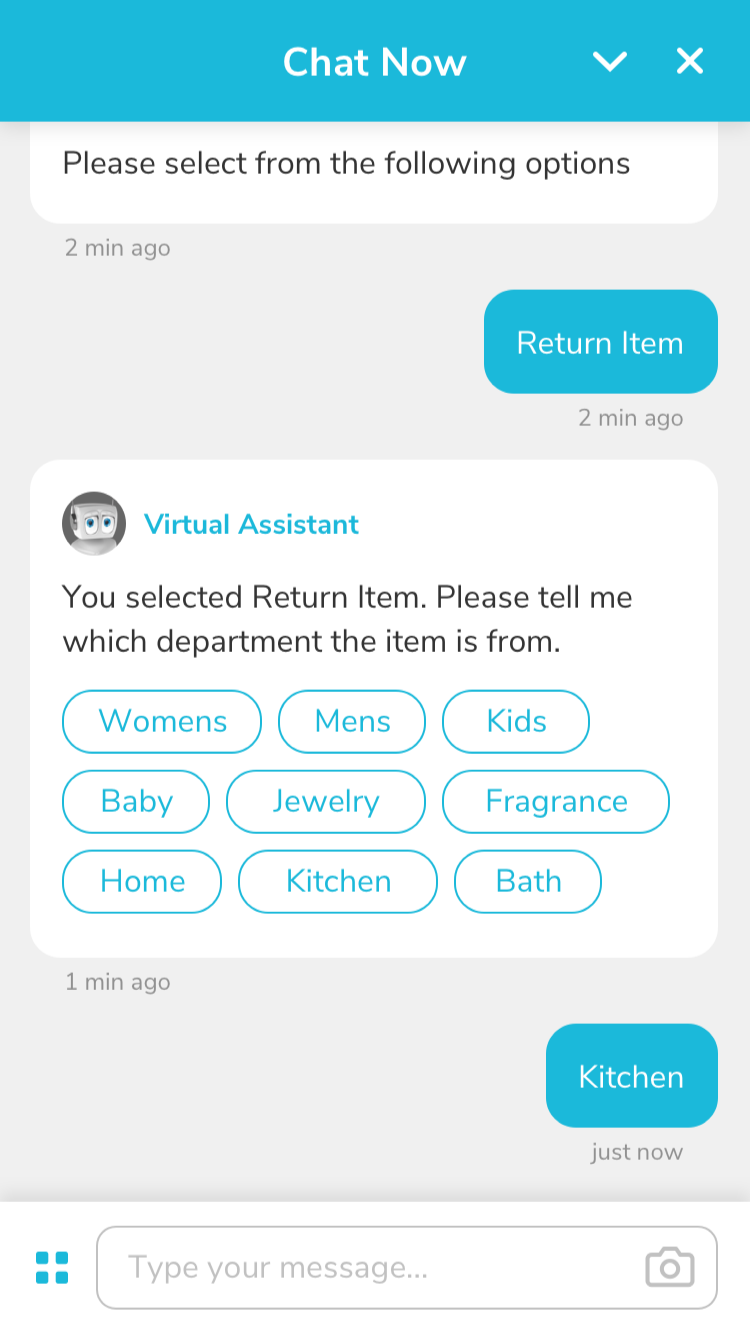Choose the Jewelry department chip

pos(326,801)
